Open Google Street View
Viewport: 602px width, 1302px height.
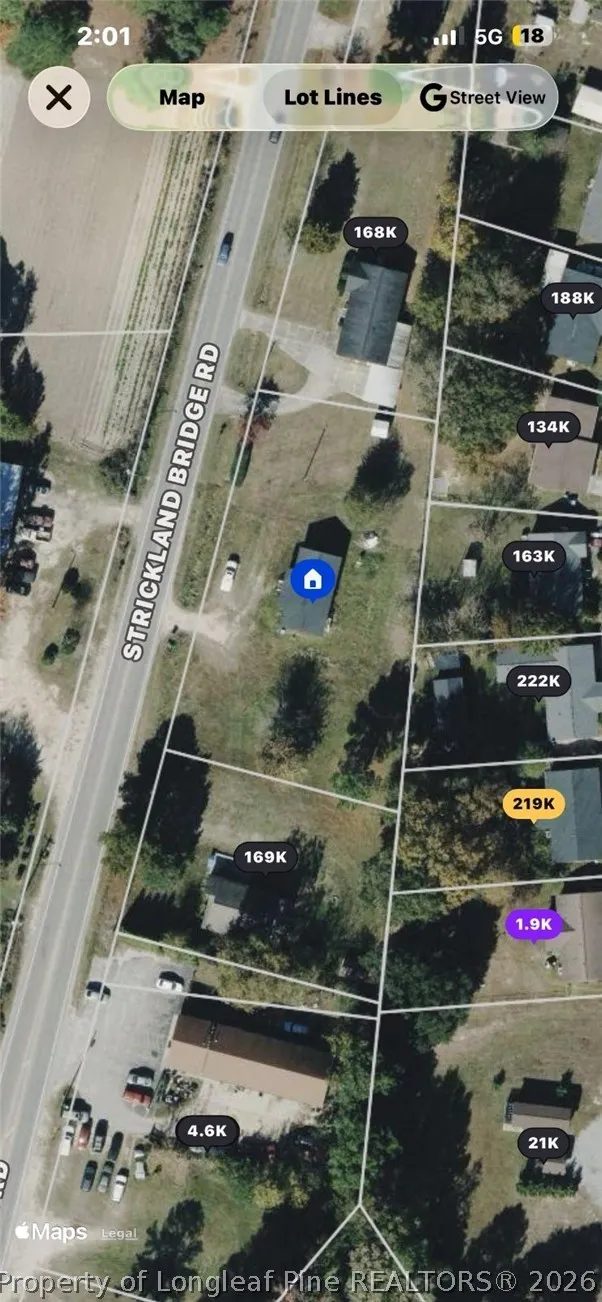click(x=483, y=97)
